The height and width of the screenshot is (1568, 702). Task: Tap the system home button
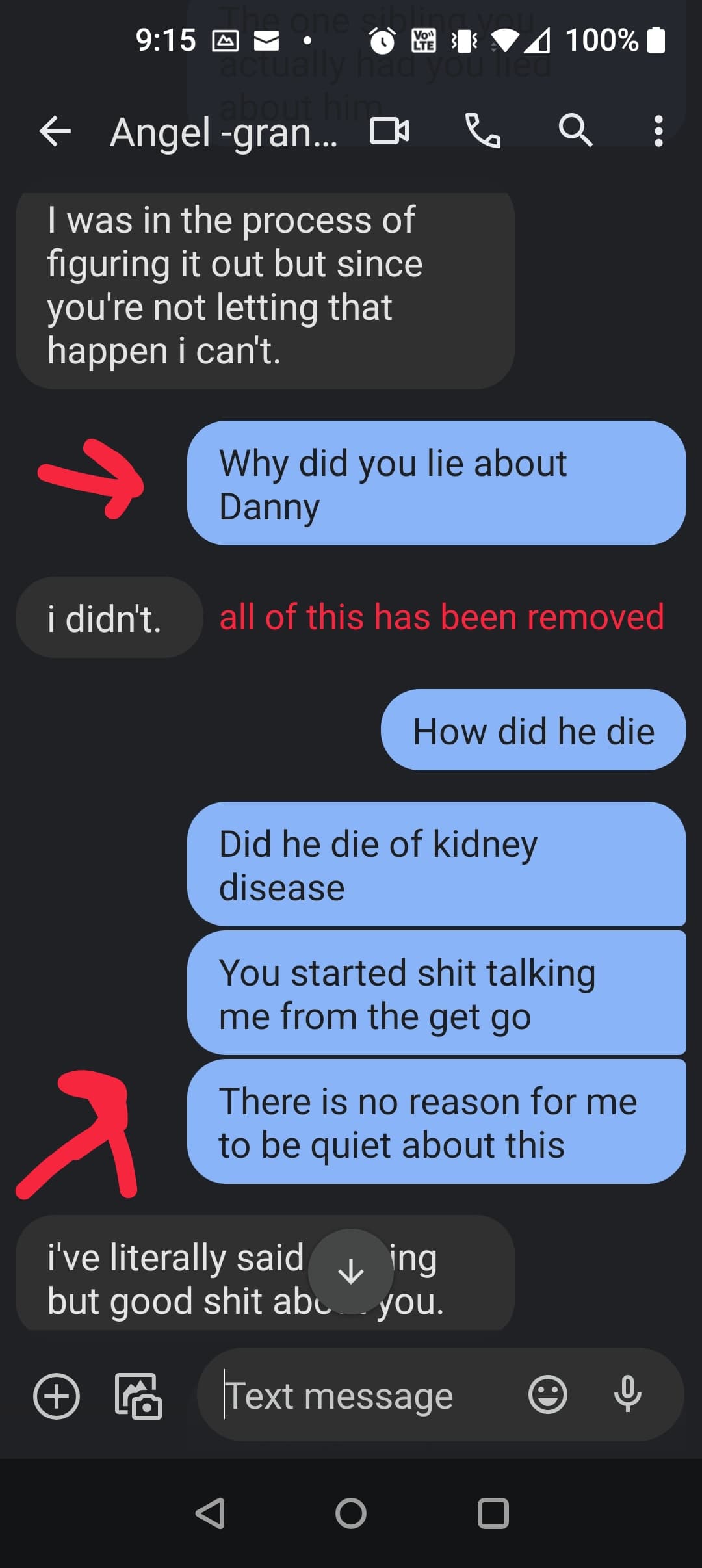351,1513
